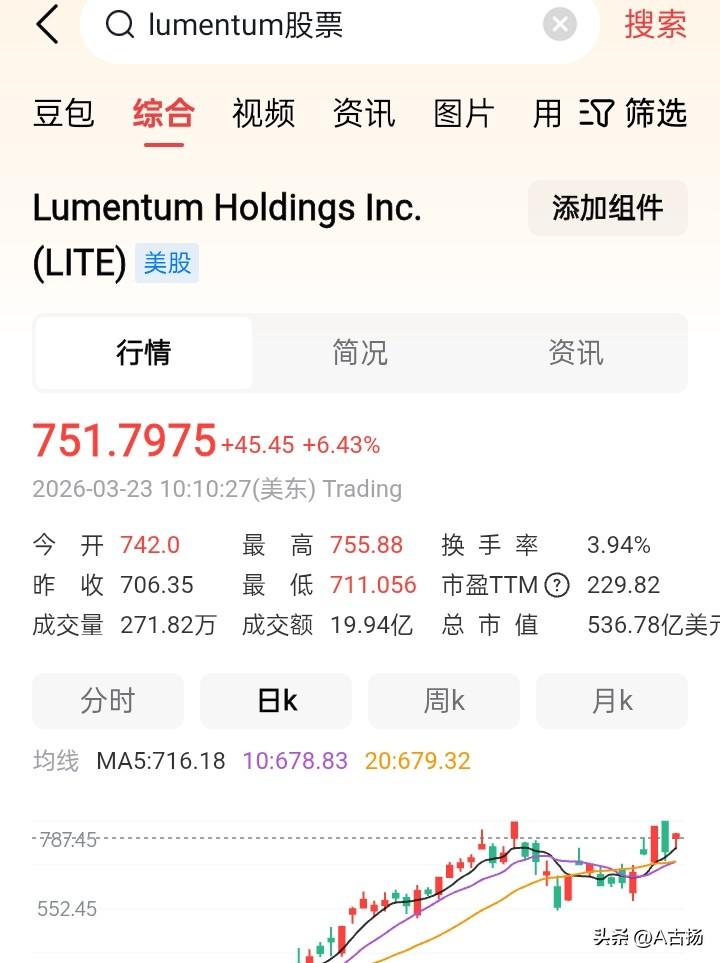
Task: Enable the 月k monthly chart view
Action: click(x=612, y=701)
